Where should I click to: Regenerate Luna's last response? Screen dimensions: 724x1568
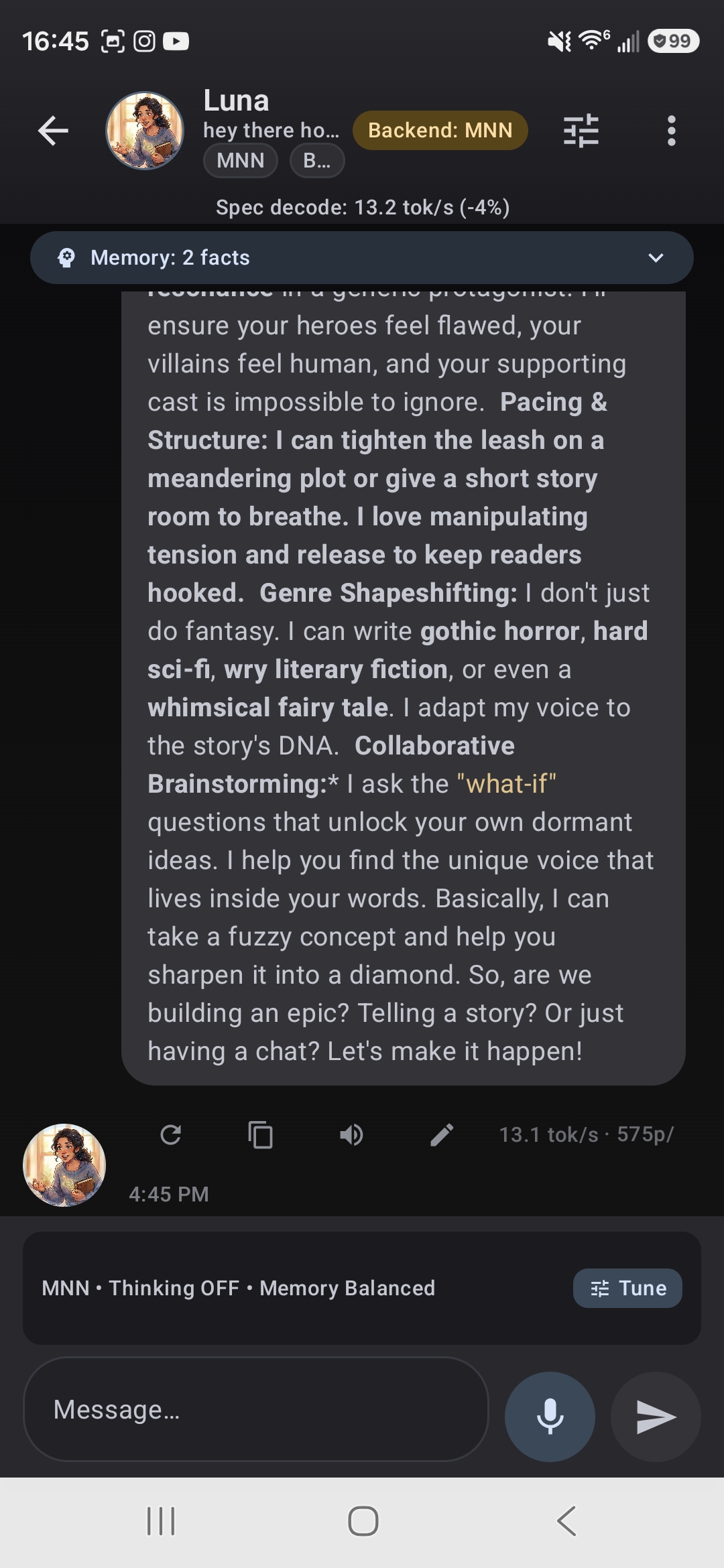point(172,1134)
